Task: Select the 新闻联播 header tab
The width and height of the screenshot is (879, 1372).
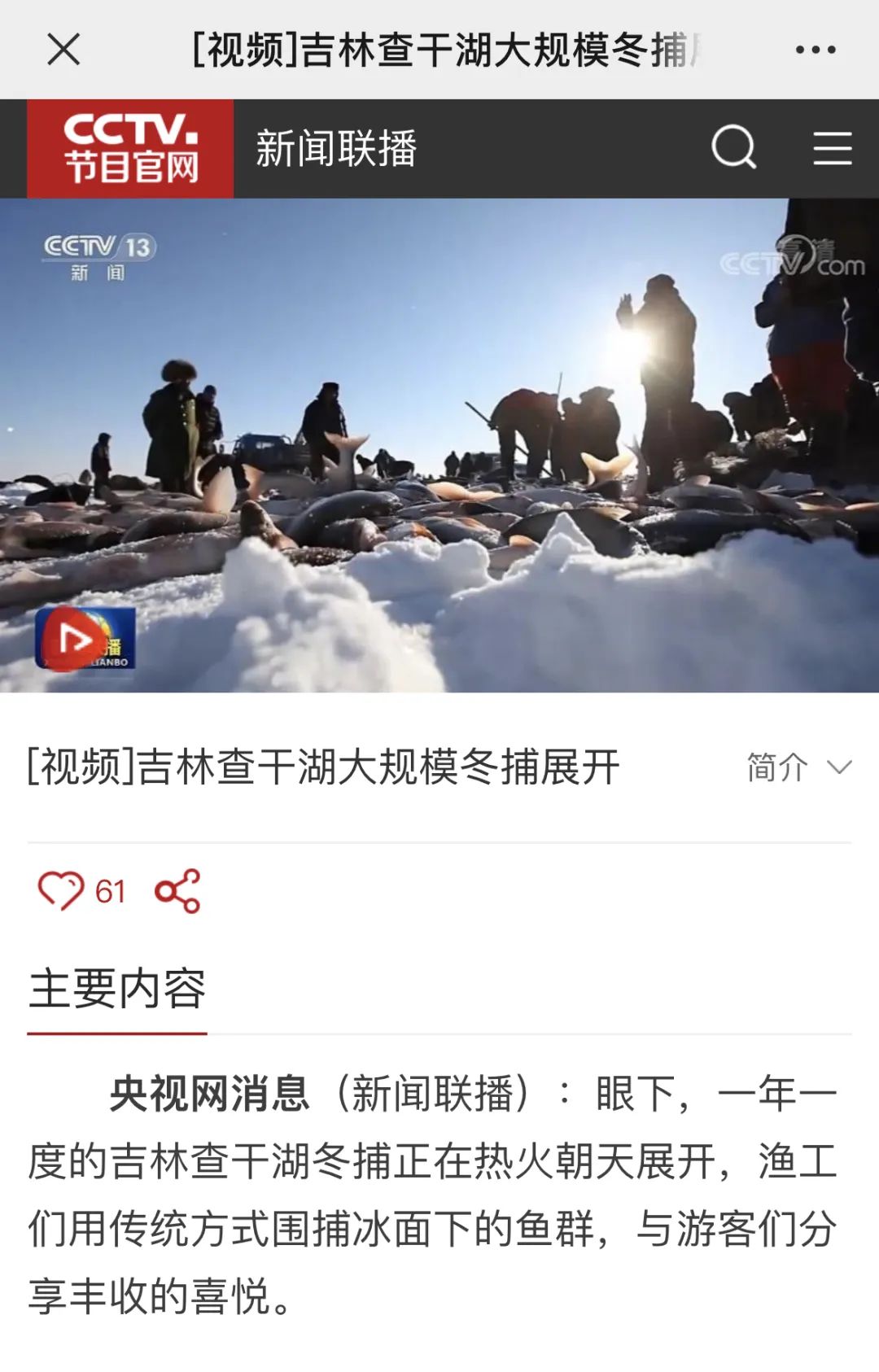Action: click(x=337, y=149)
